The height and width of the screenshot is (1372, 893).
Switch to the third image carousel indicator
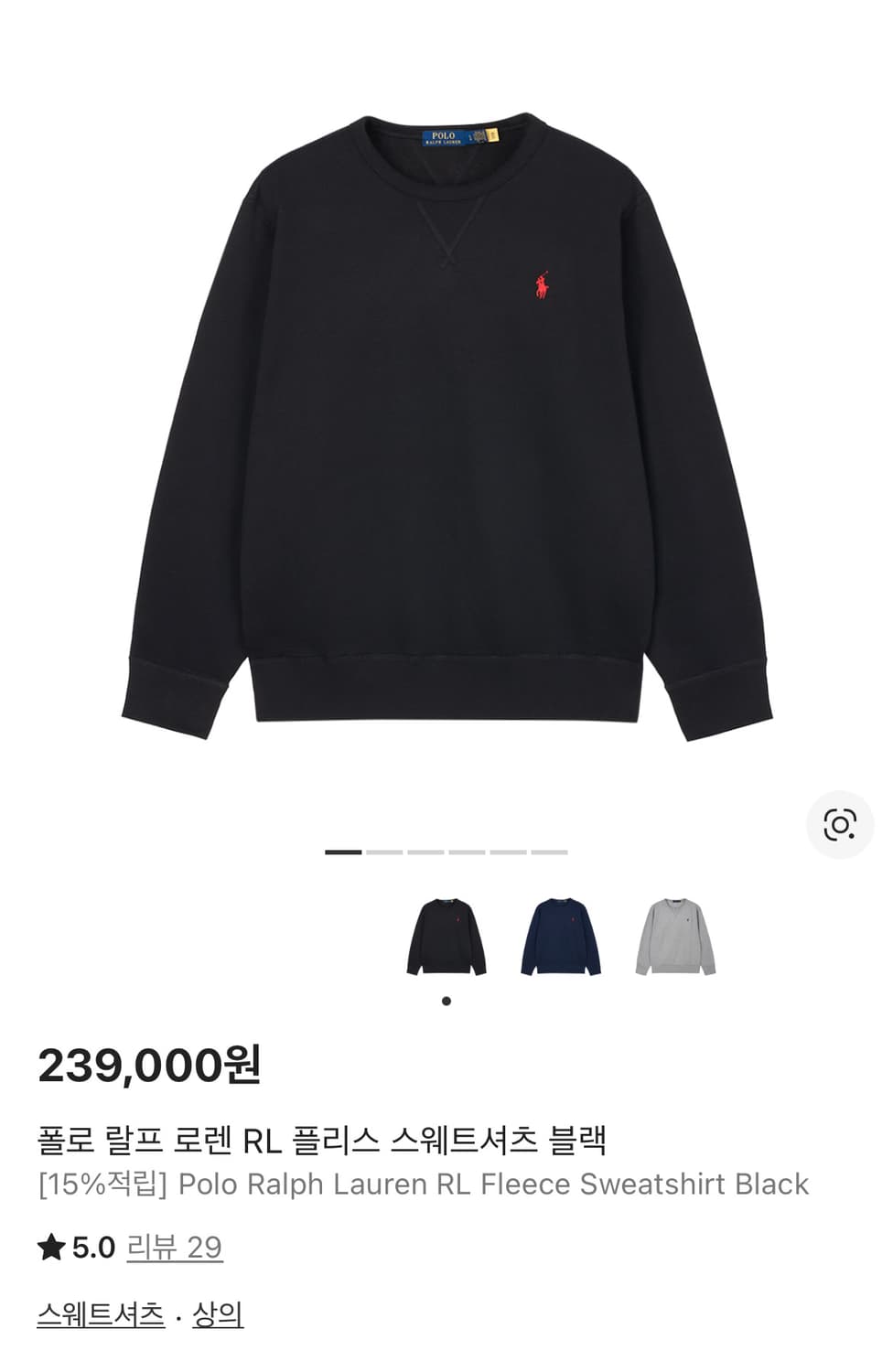click(425, 851)
